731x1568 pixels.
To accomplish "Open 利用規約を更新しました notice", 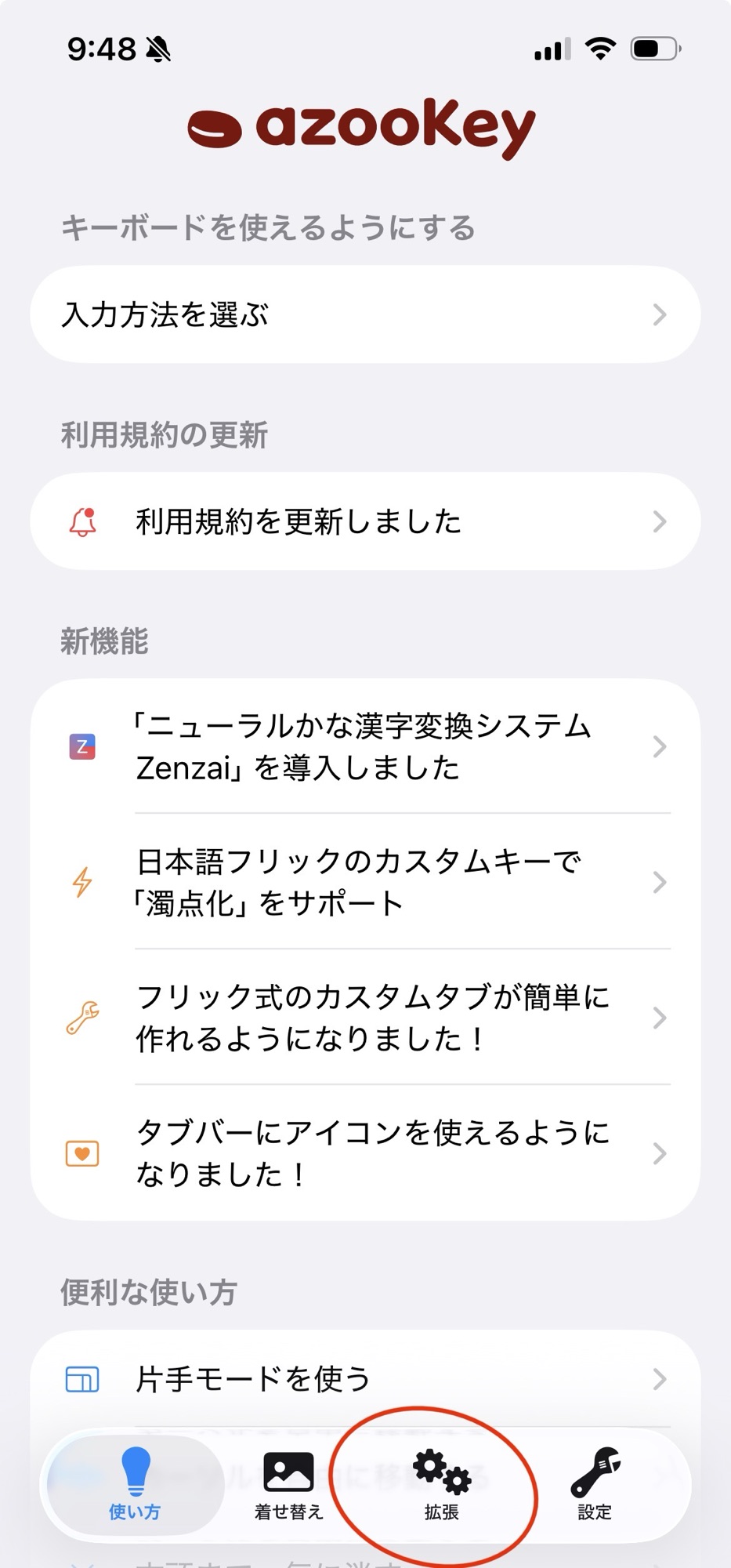I will (x=364, y=521).
